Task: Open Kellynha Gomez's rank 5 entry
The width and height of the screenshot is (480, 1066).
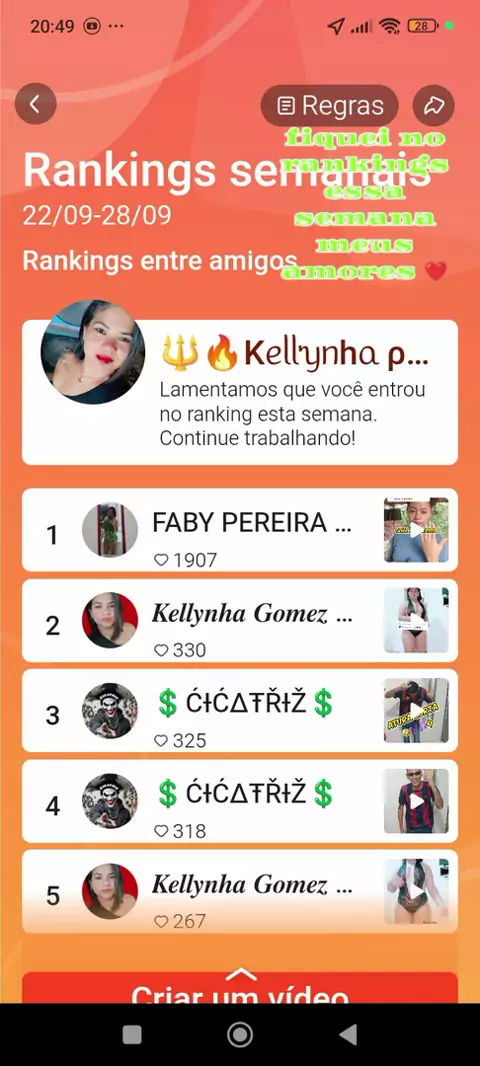Action: click(x=240, y=891)
